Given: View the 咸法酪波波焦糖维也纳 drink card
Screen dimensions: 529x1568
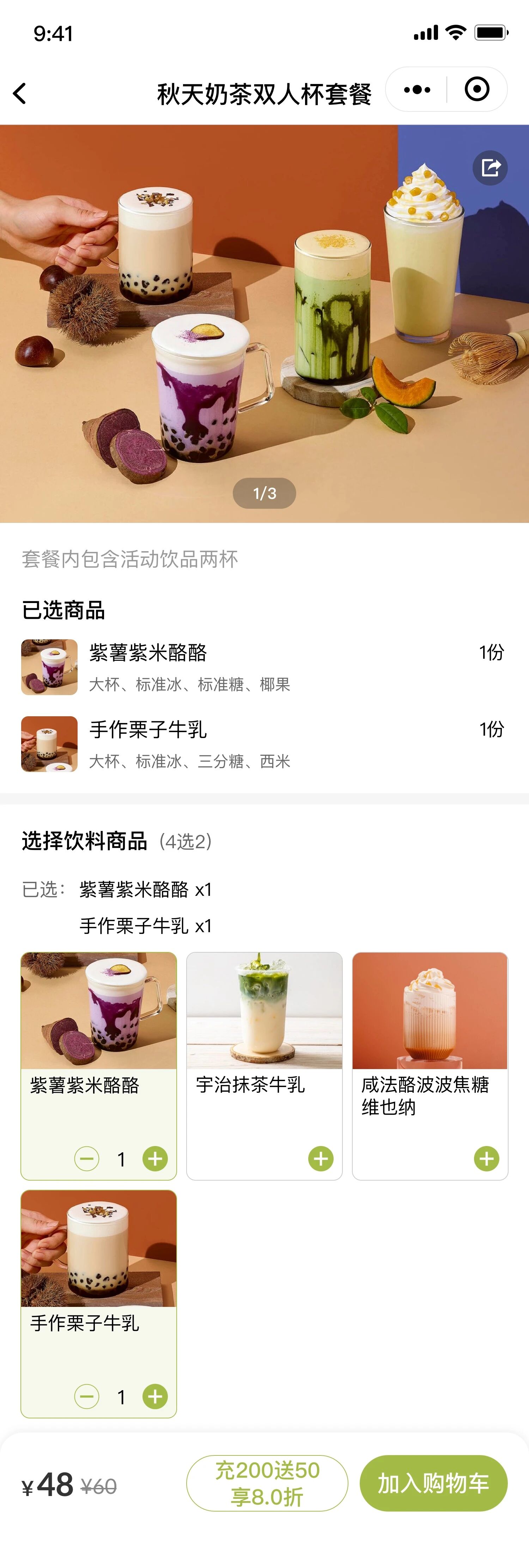Looking at the screenshot, I should 430,1035.
